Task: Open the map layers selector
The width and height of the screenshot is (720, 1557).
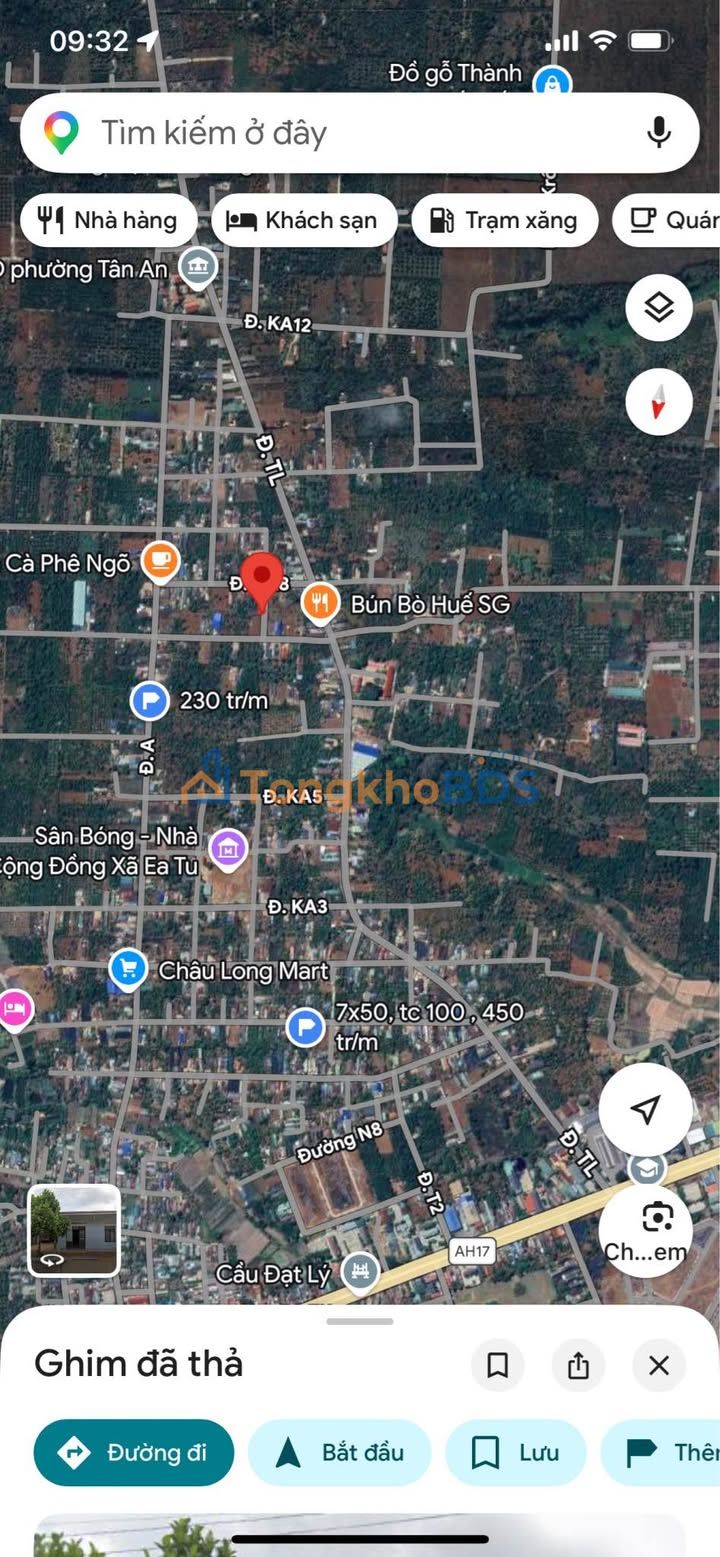Action: pos(659,308)
